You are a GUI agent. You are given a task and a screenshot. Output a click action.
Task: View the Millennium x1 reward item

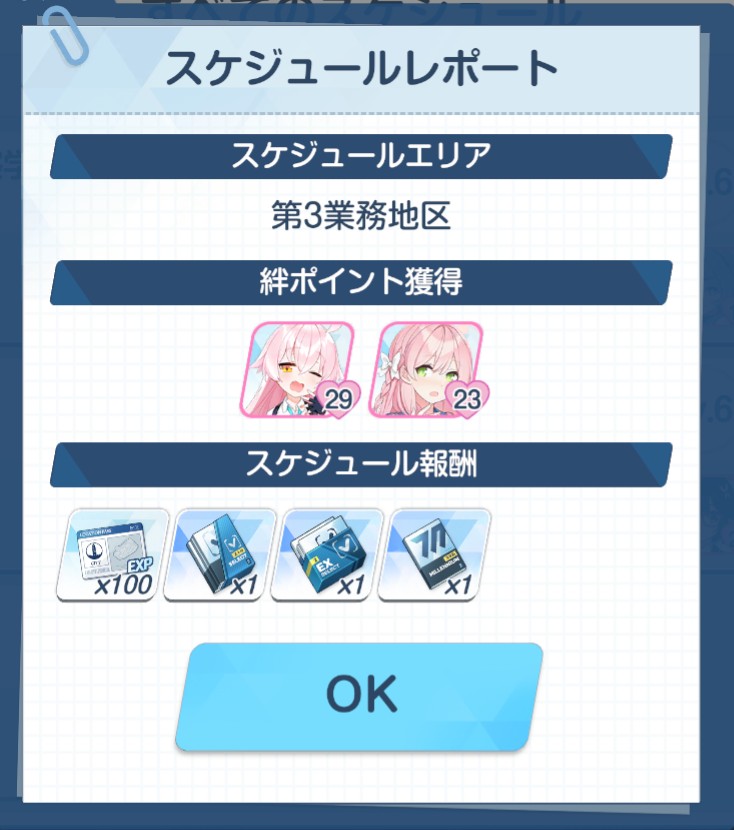click(x=440, y=555)
